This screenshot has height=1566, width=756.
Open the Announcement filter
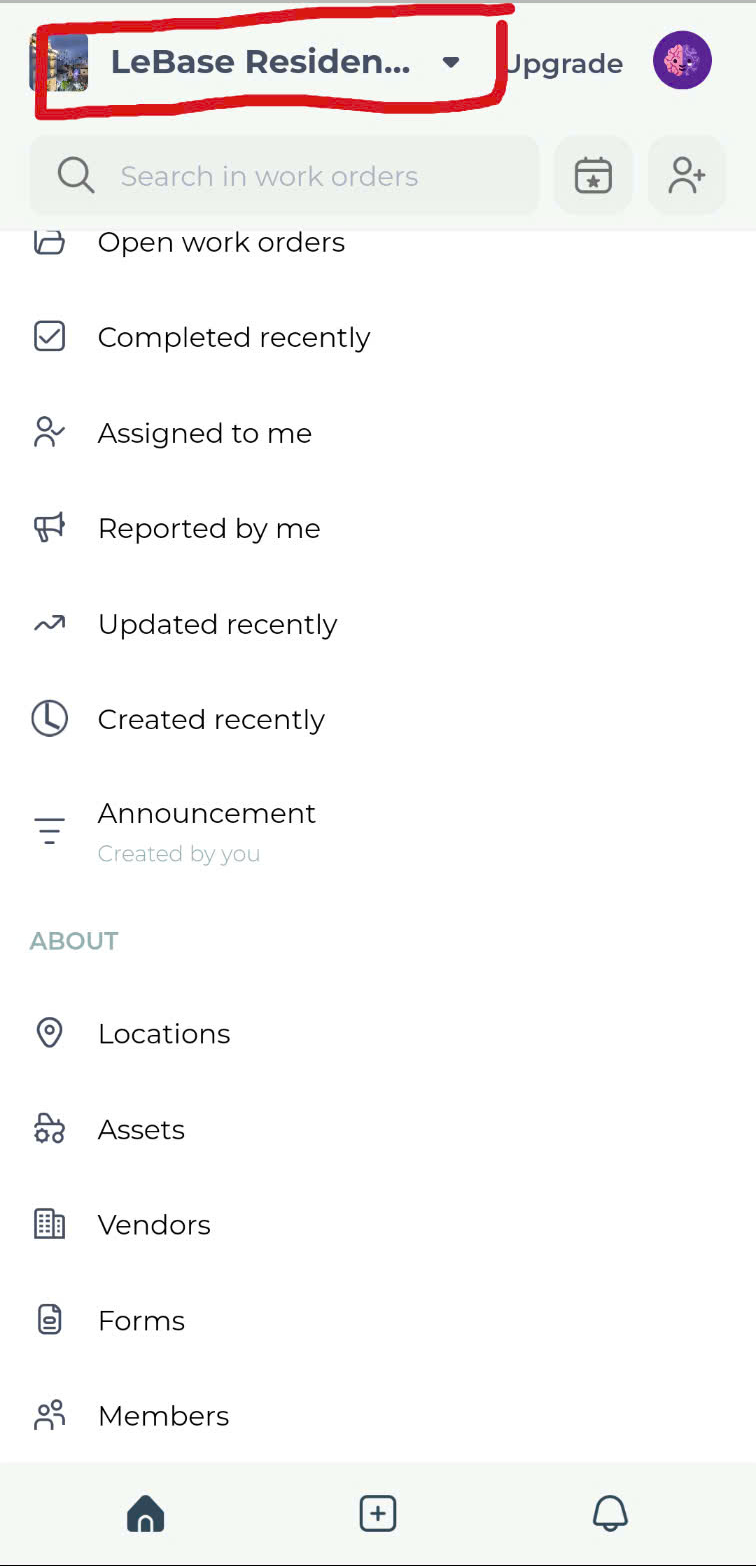pos(378,831)
